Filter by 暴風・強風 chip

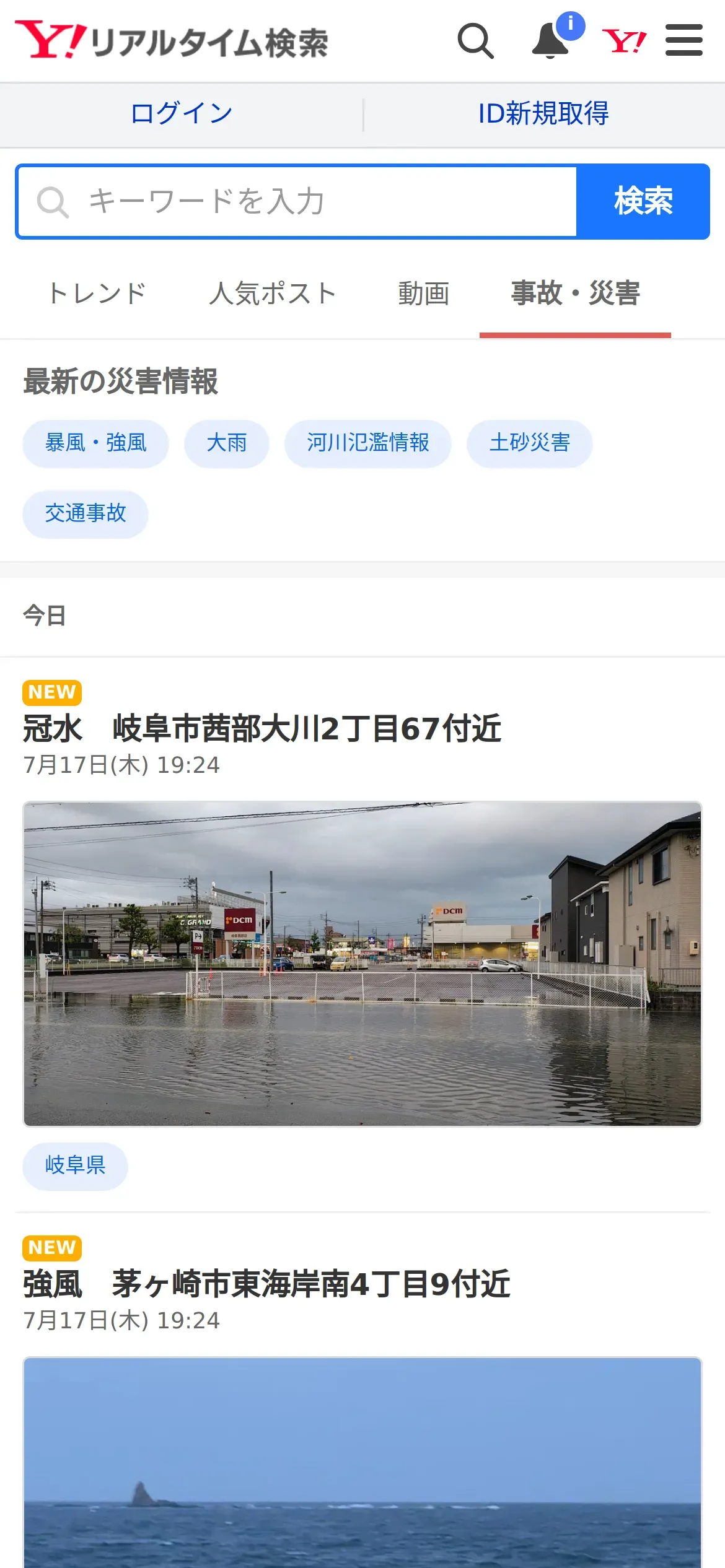[96, 443]
